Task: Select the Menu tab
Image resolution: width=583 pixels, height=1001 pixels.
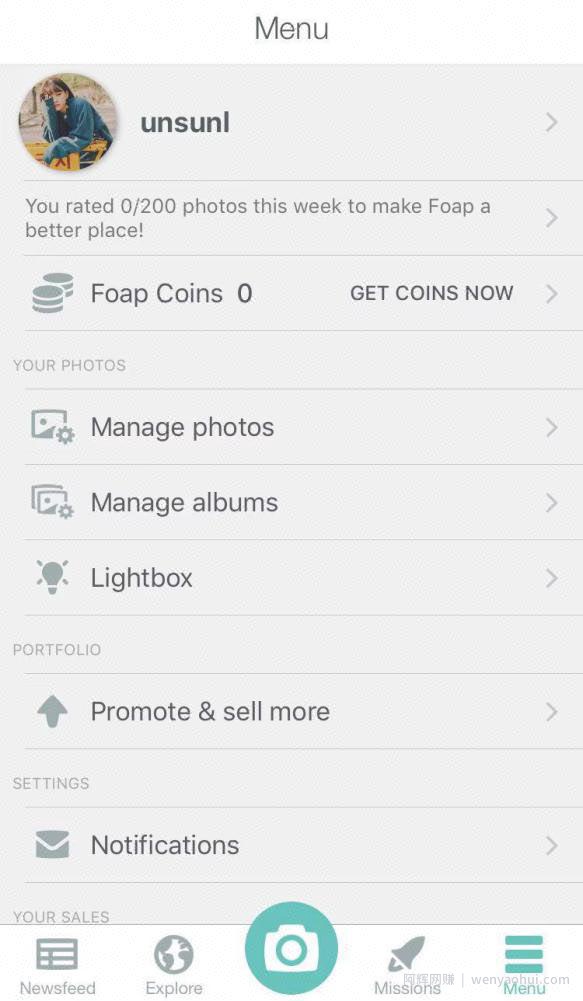Action: [x=524, y=965]
